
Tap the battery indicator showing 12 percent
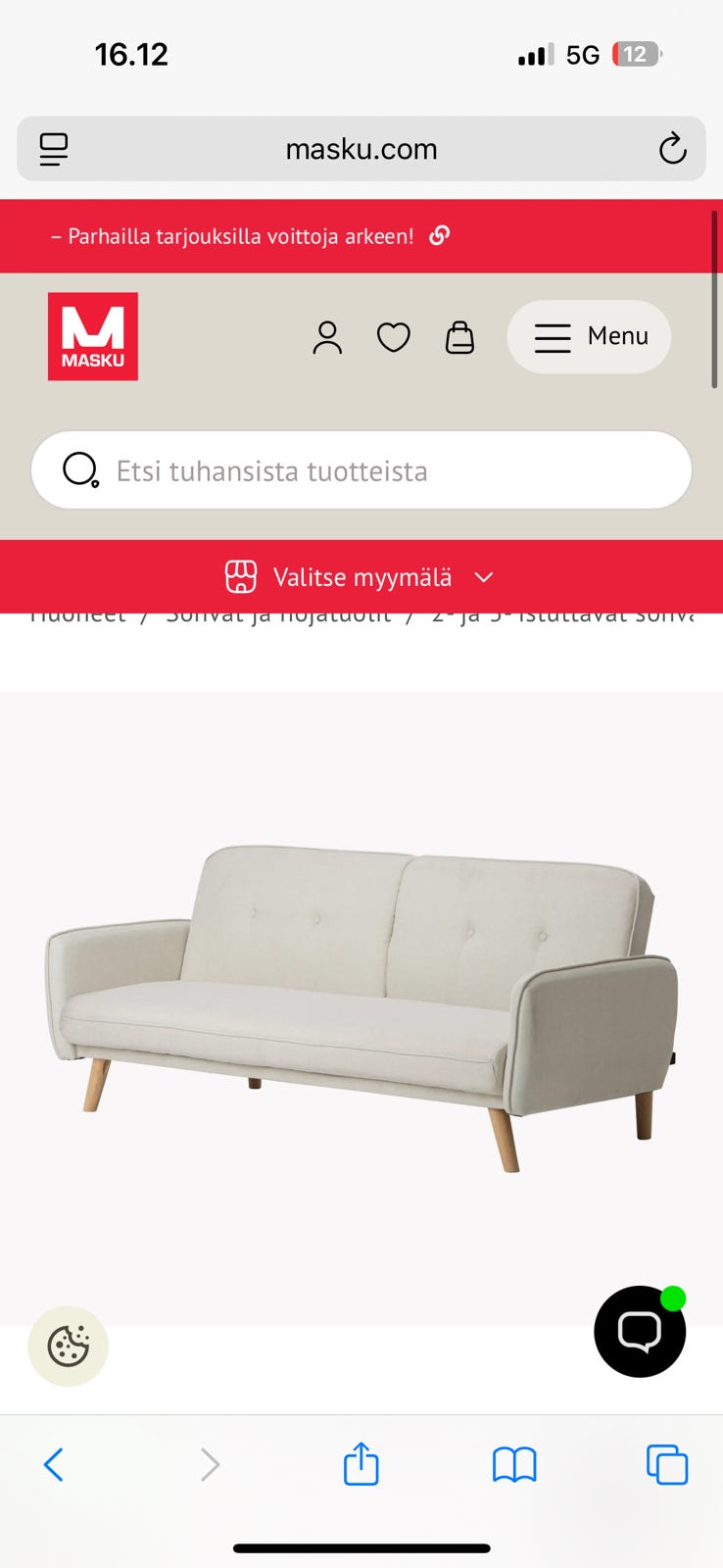pyautogui.click(x=637, y=54)
